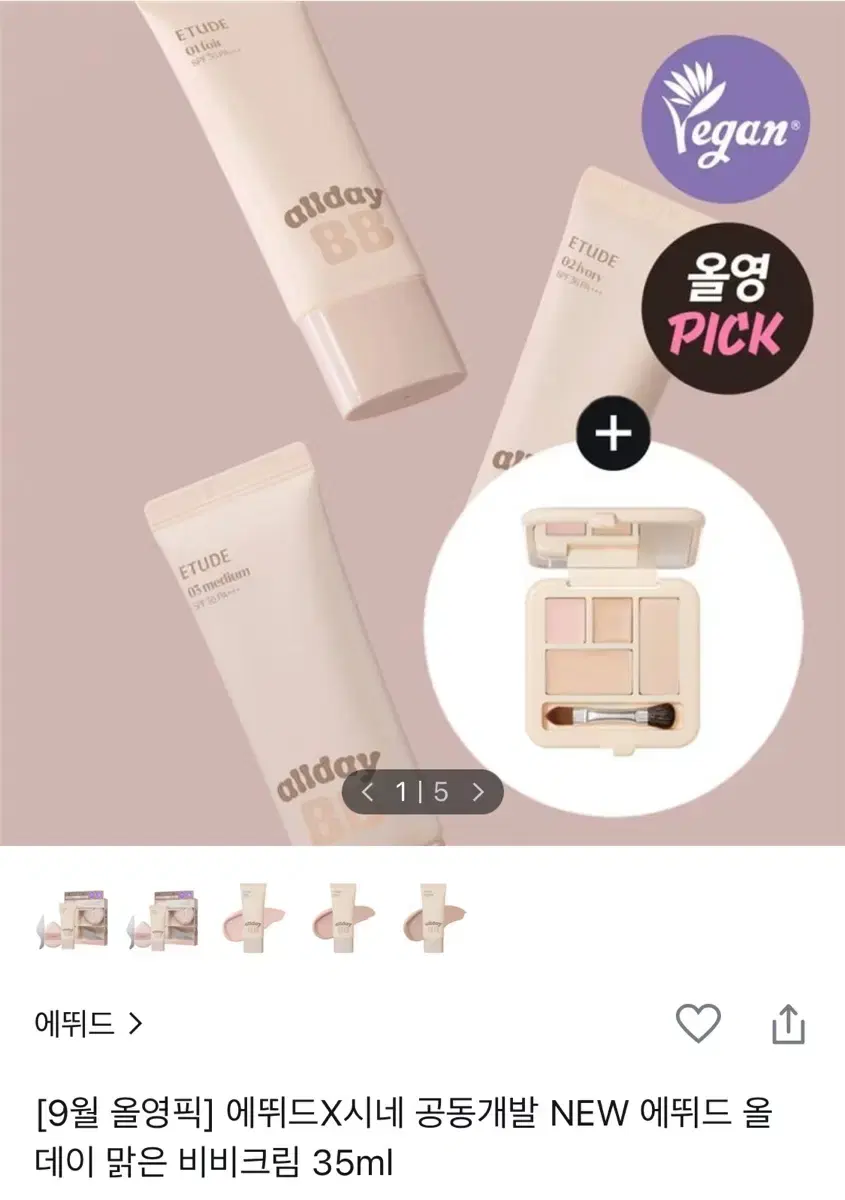This screenshot has height=1200, width=845.
Task: Go back using the previous carousel arrow
Action: [368, 790]
